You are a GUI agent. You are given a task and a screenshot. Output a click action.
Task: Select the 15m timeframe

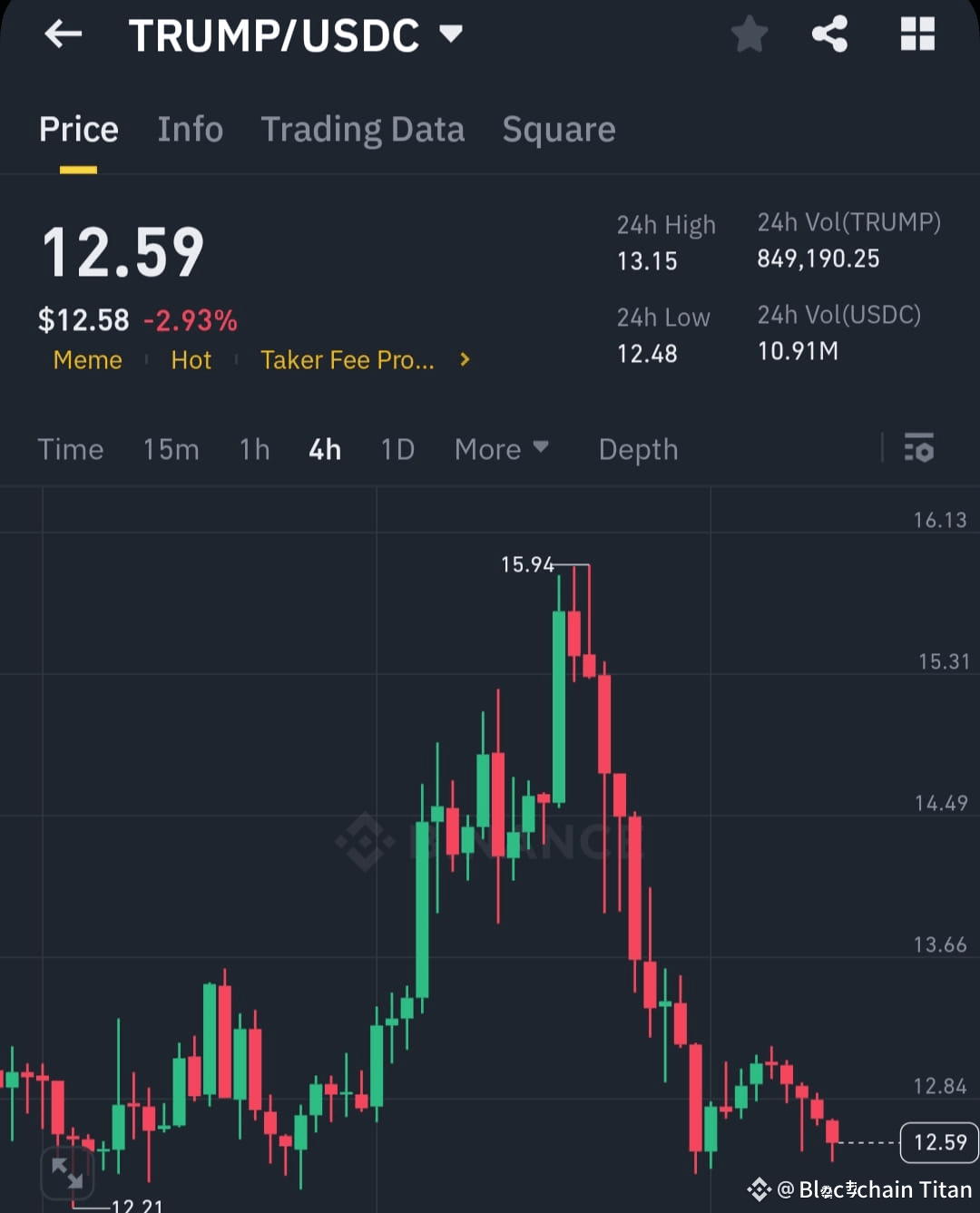[171, 449]
